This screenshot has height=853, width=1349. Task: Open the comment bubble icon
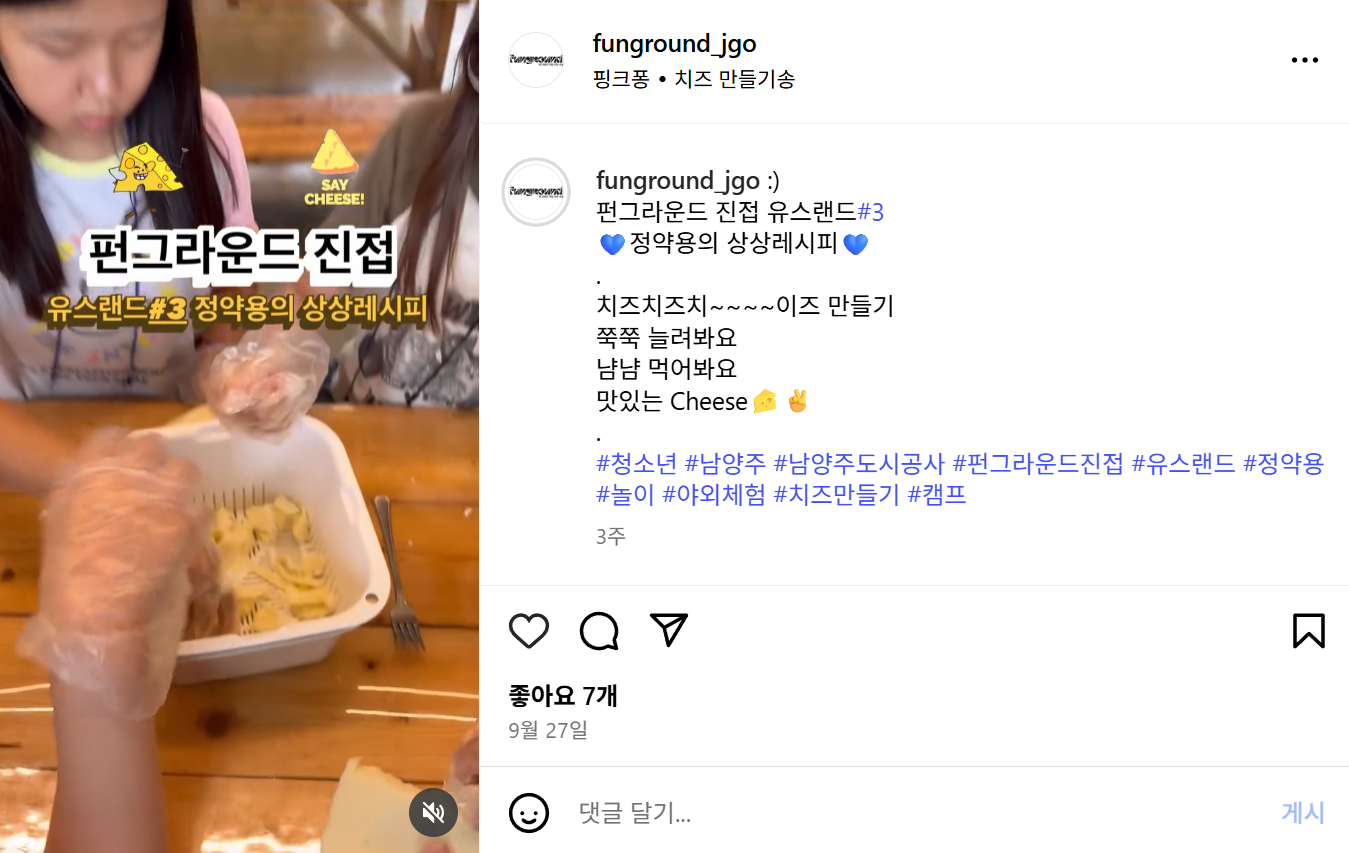599,630
